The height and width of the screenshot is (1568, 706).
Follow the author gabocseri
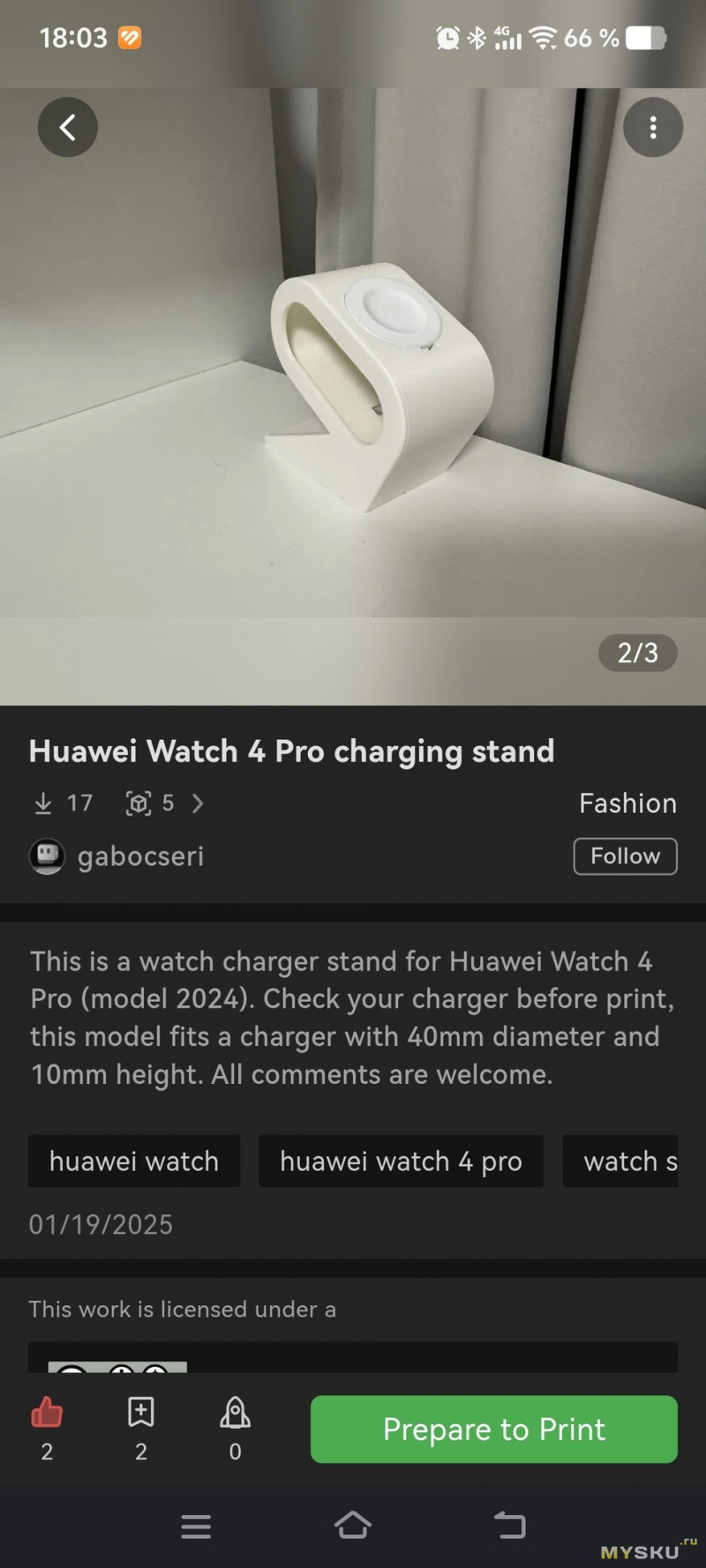point(625,856)
